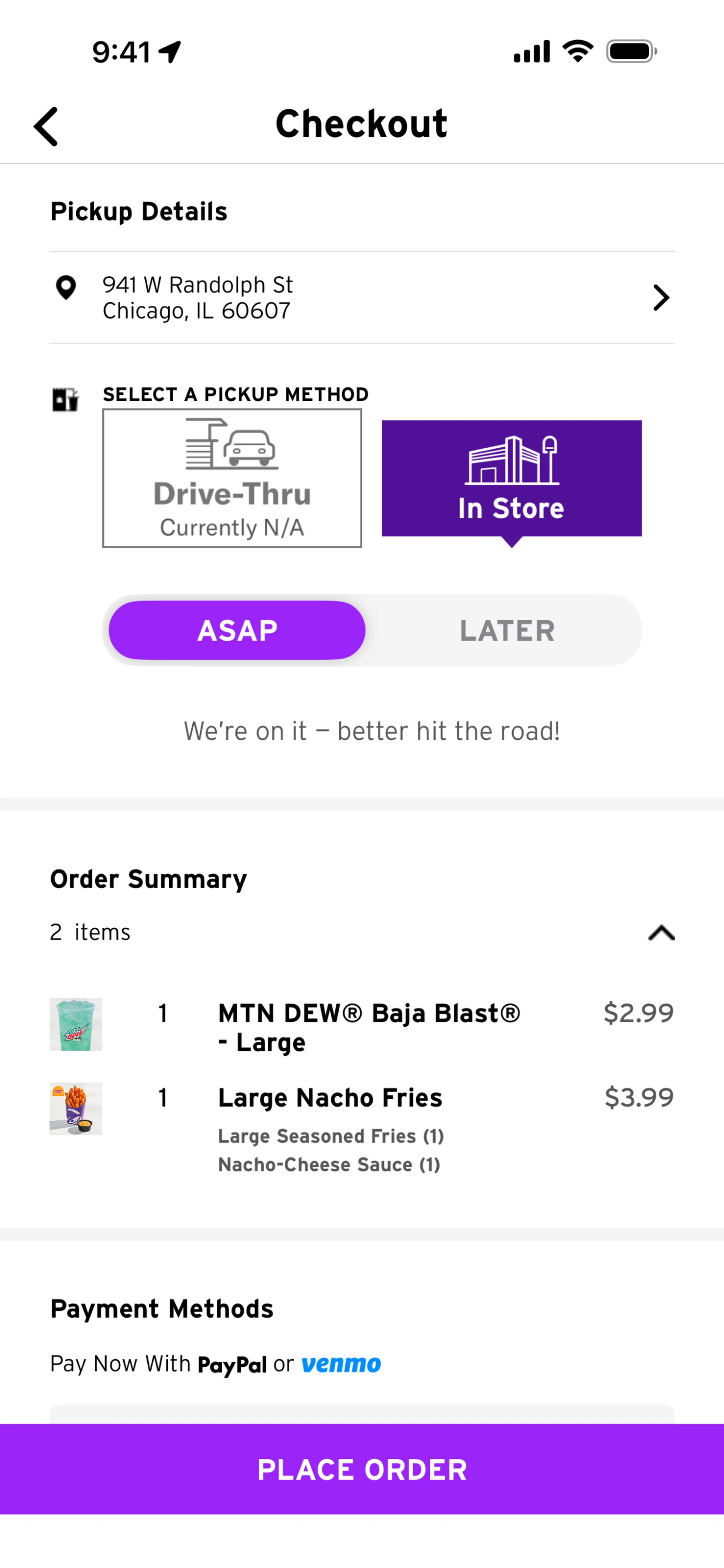Tap the PLACE ORDER button

point(362,1469)
